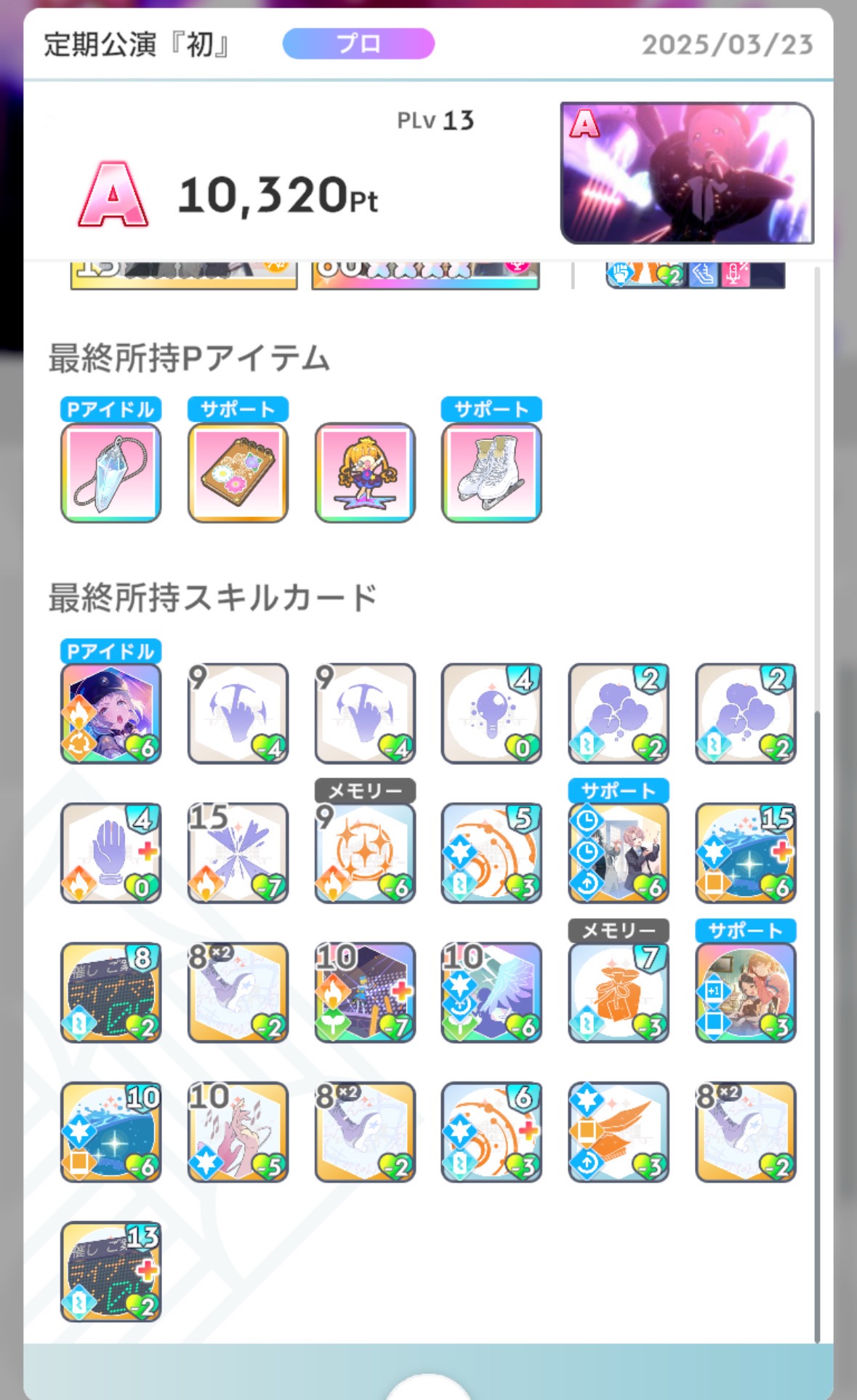View the purple glove skill card
The height and width of the screenshot is (1400, 857).
pos(110,853)
